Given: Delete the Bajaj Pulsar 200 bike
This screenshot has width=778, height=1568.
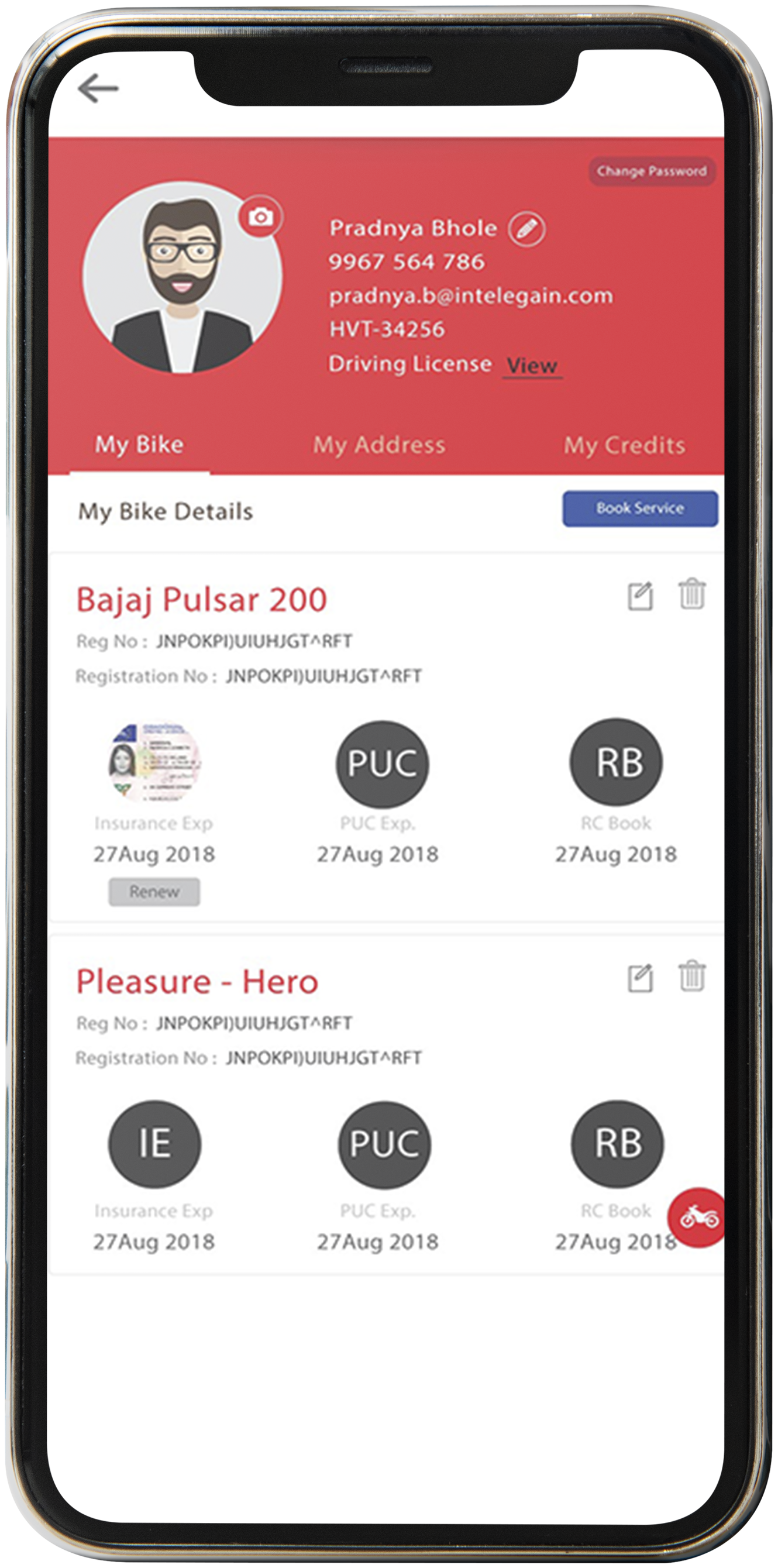Looking at the screenshot, I should pyautogui.click(x=692, y=593).
